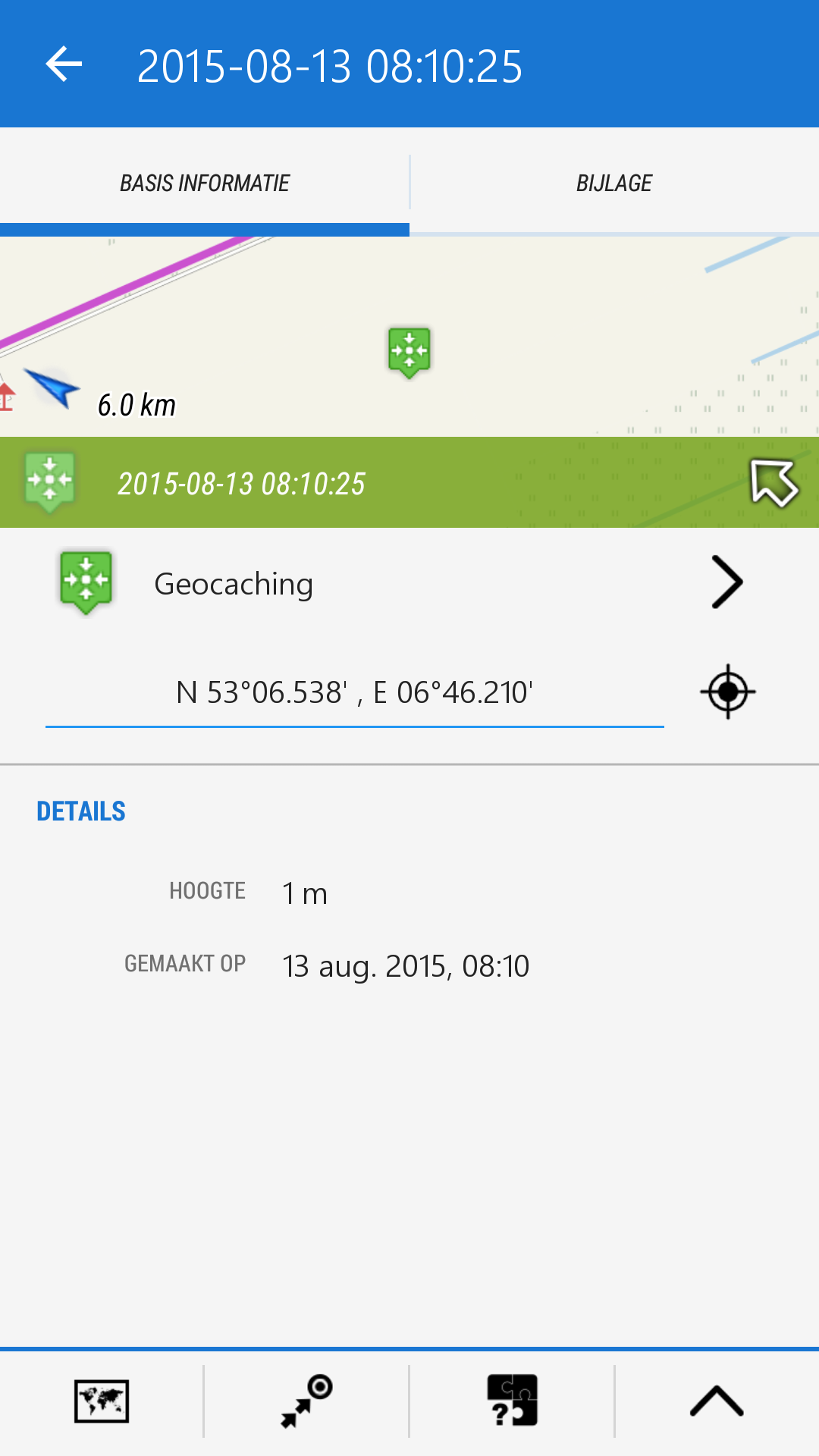This screenshot has width=819, height=1456.
Task: Show point on the world map icon
Action: (x=102, y=1401)
